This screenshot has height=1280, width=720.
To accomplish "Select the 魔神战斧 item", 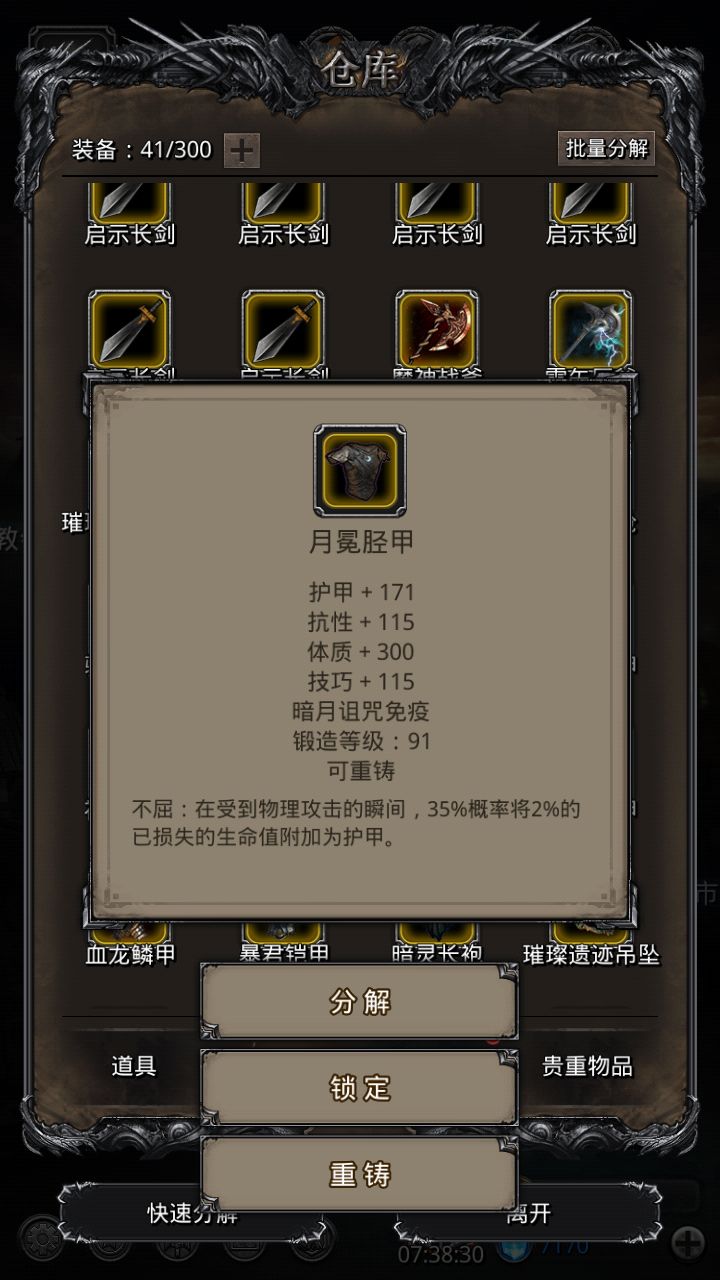I will click(x=437, y=331).
